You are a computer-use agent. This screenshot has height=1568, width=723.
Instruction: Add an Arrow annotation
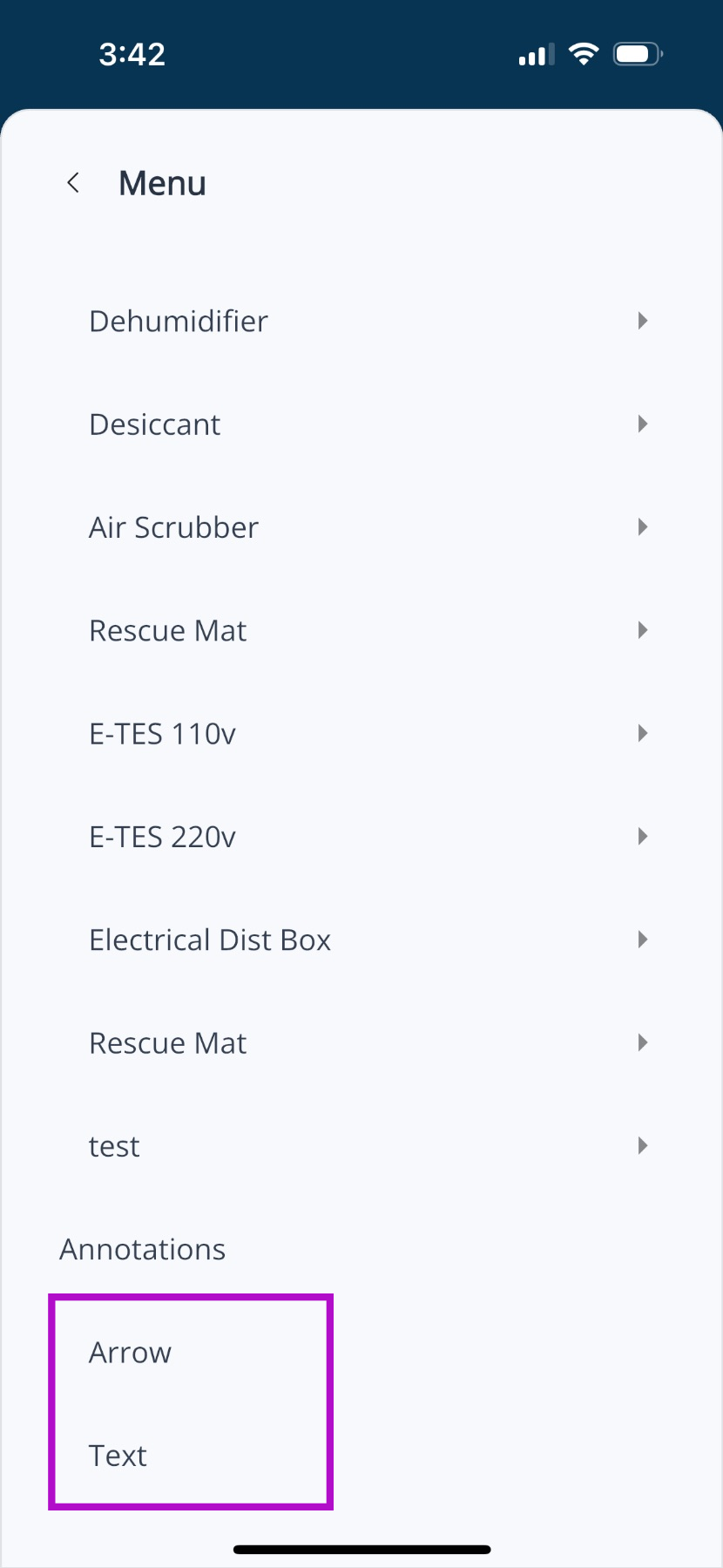131,1353
